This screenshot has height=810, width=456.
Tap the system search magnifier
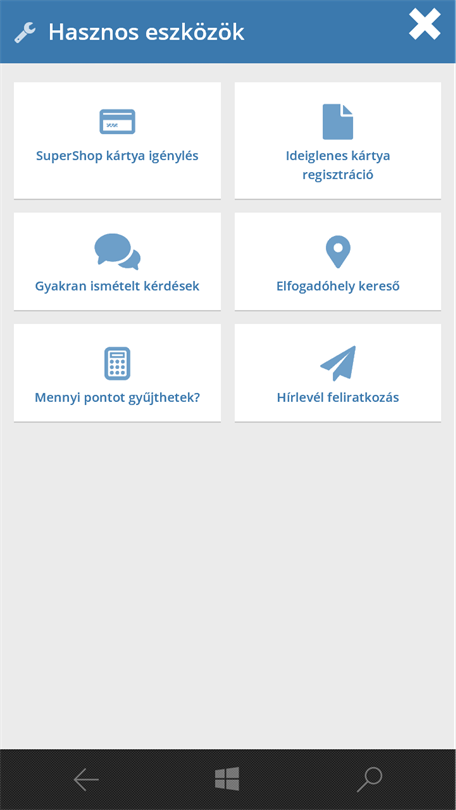point(370,780)
